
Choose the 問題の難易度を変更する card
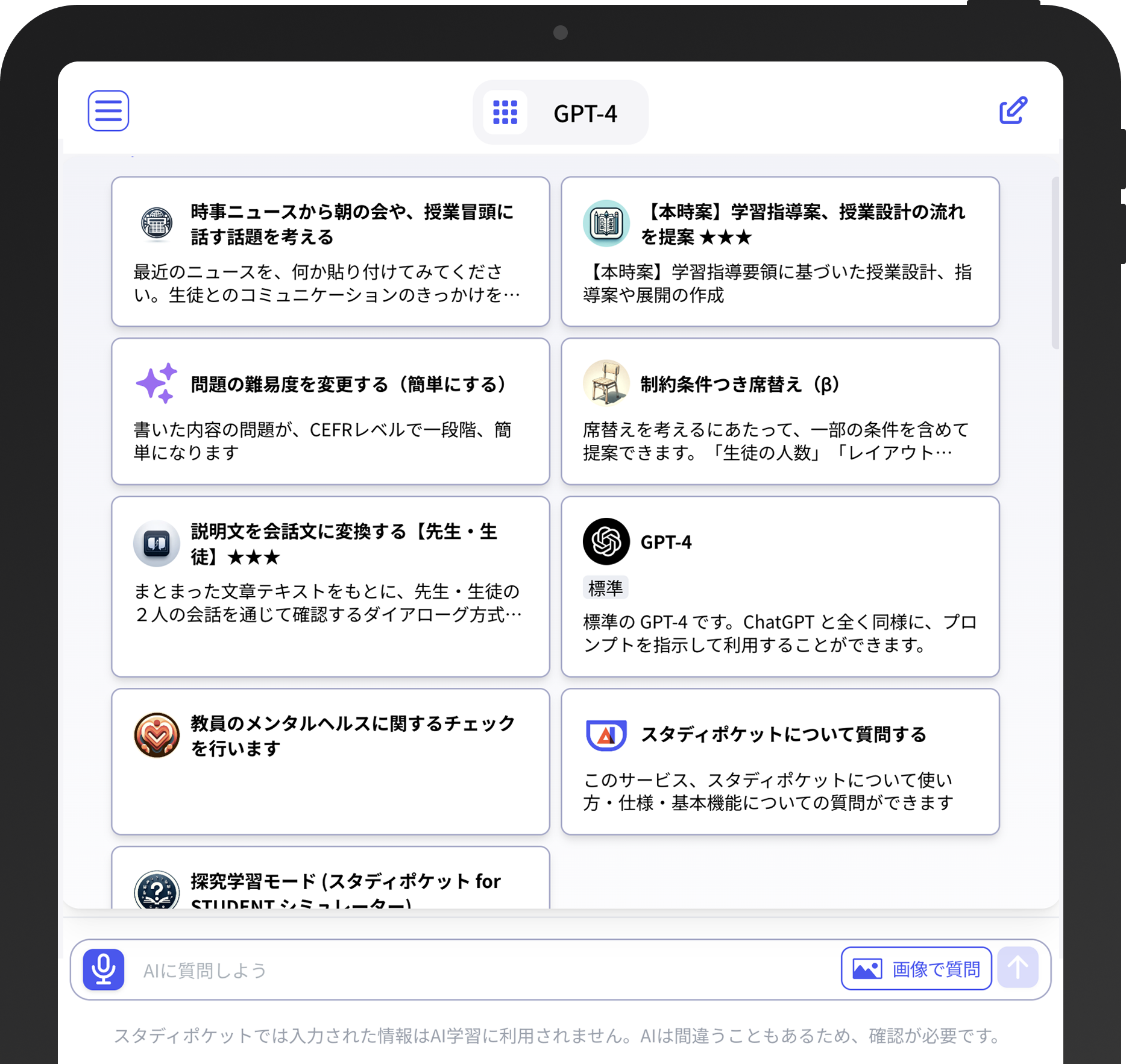point(330,411)
